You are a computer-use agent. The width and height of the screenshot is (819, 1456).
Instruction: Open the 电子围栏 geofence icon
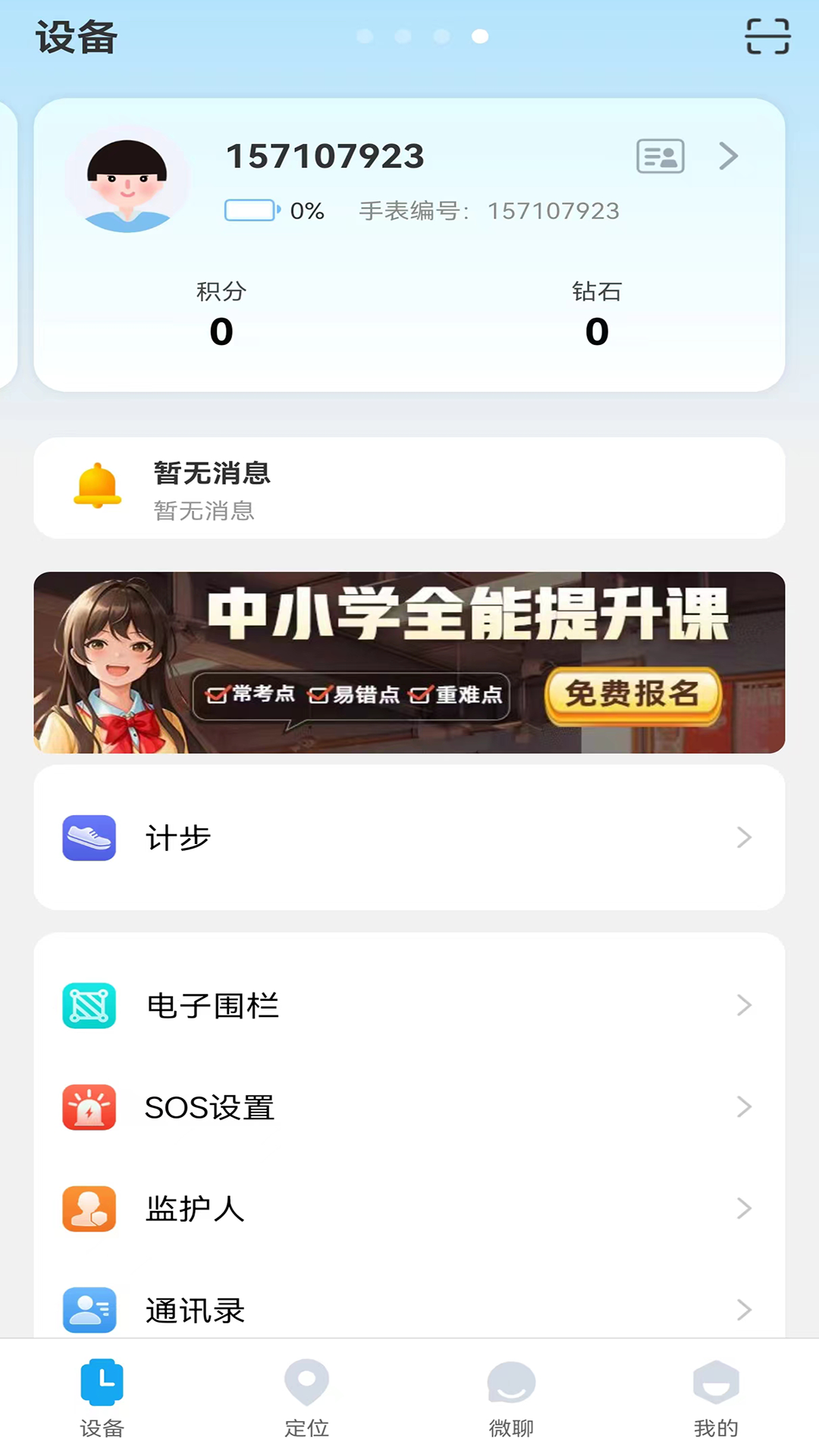[89, 1006]
